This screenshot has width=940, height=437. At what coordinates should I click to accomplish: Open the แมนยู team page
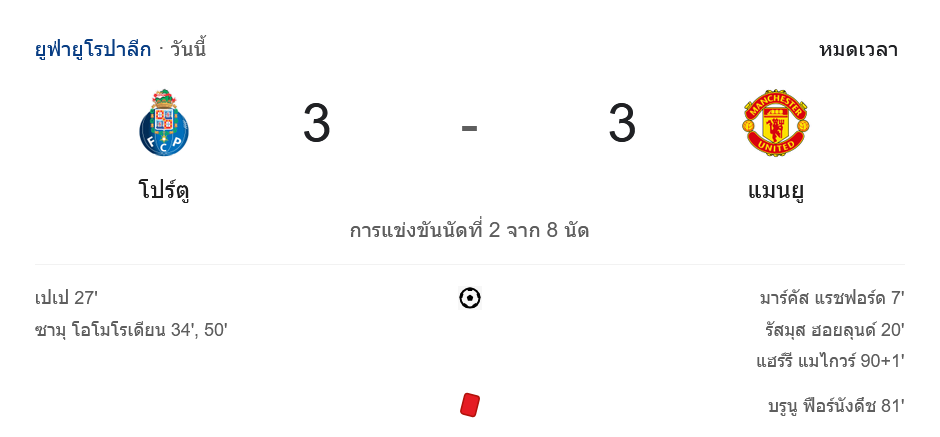(775, 189)
